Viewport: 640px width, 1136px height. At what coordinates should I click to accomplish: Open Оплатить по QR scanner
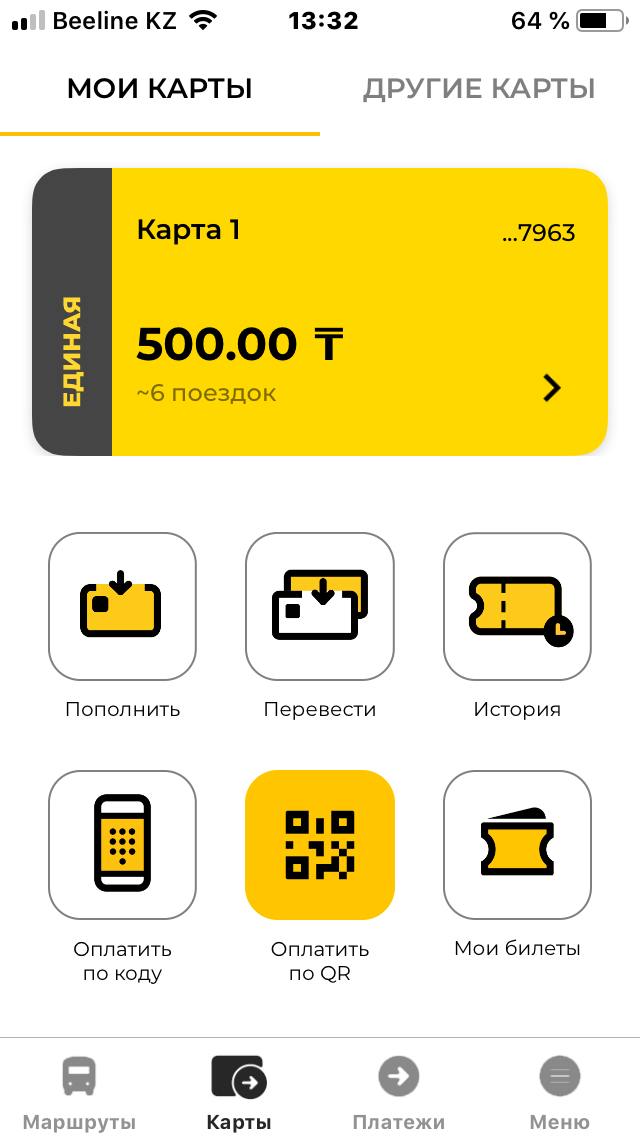(x=320, y=845)
